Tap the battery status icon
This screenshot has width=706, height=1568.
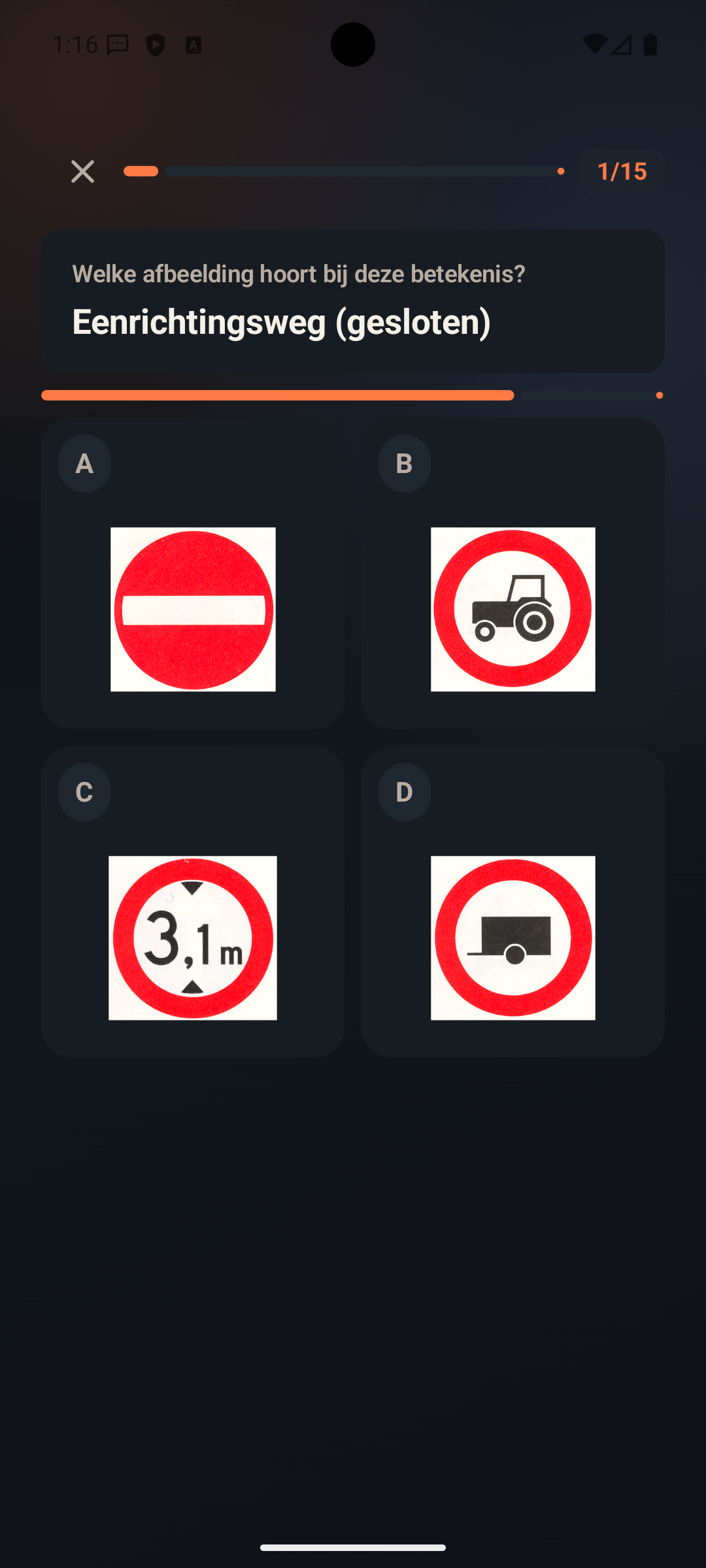650,43
